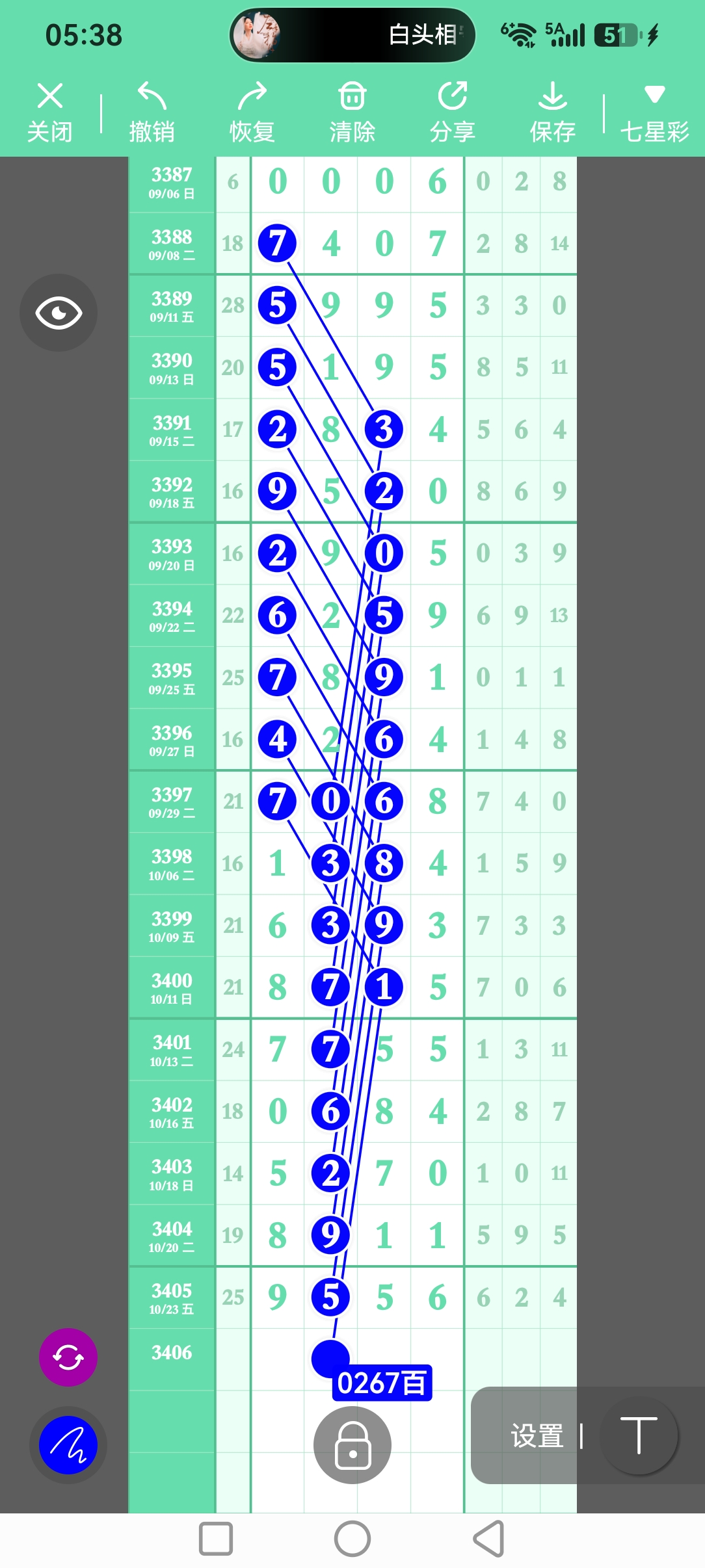Save the chart using 保存
The height and width of the screenshot is (1568, 705).
(553, 112)
